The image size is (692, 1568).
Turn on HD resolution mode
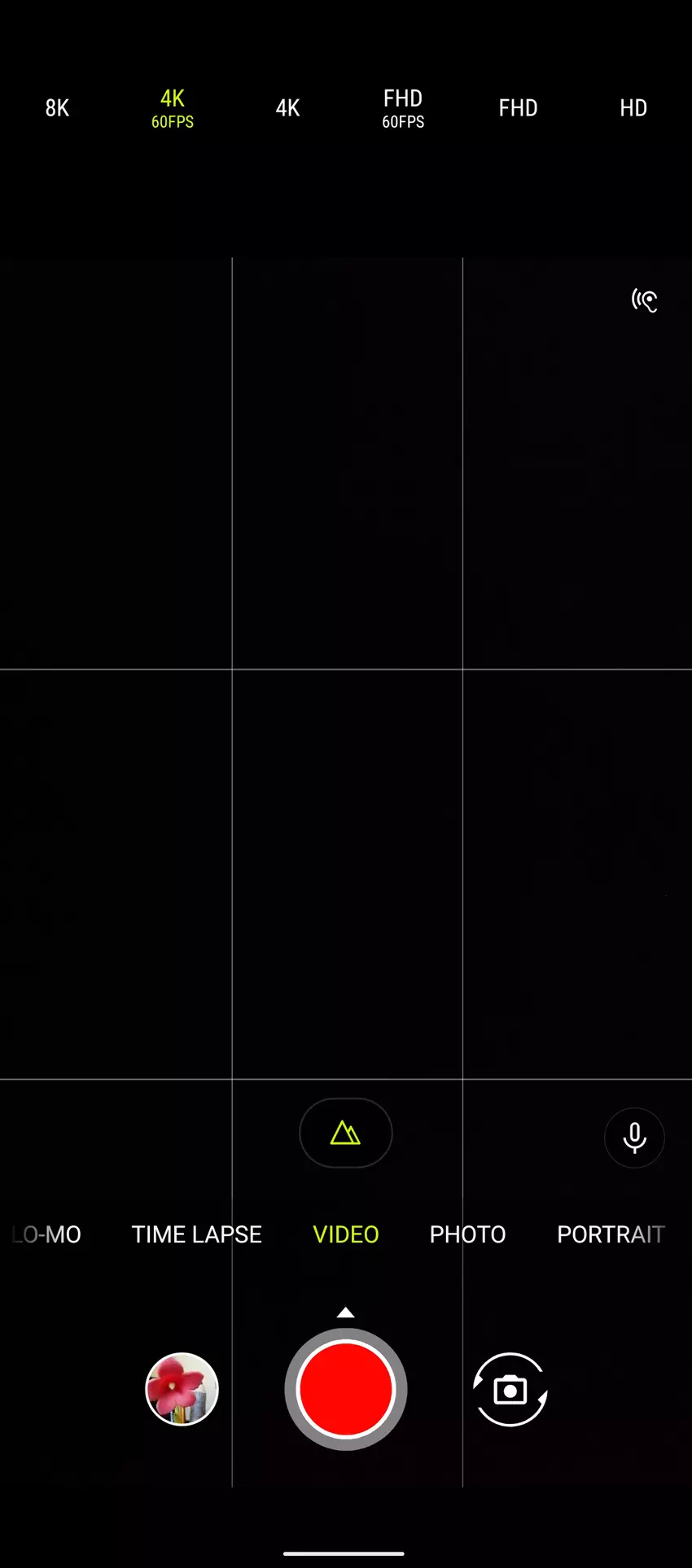[x=633, y=107]
